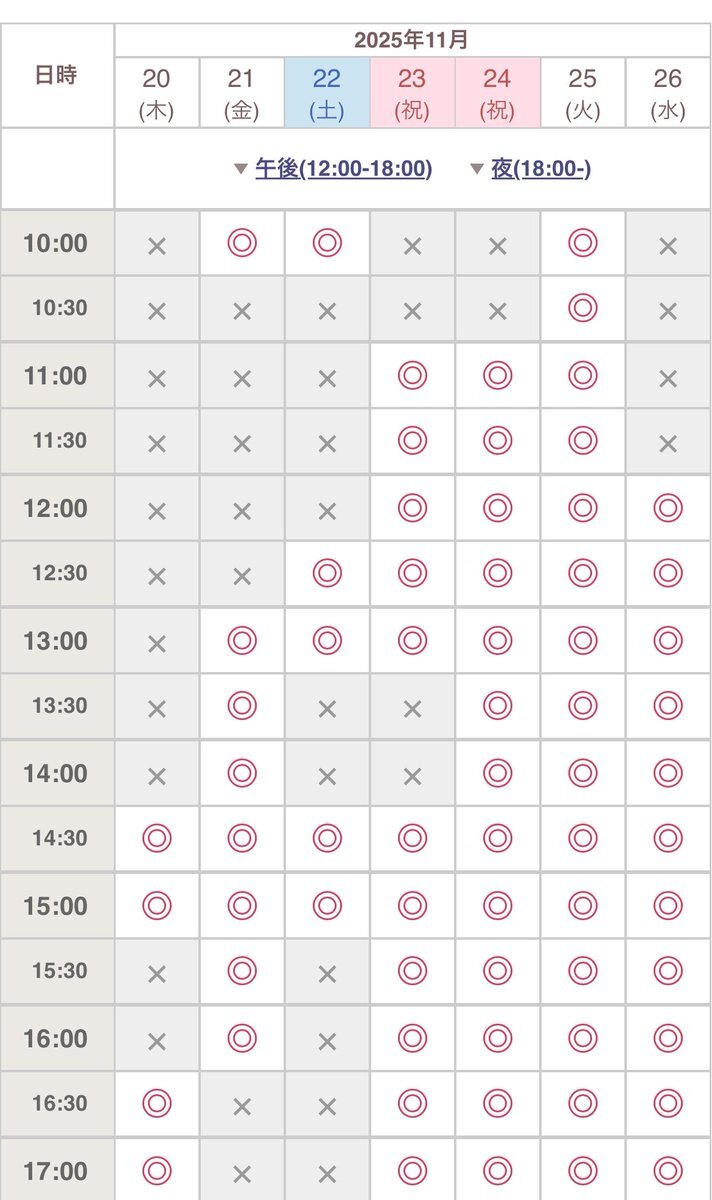Viewport: 712px width, 1200px height.
Task: Jump to the 午後(12:00-18:00) afternoon section
Action: (x=343, y=169)
